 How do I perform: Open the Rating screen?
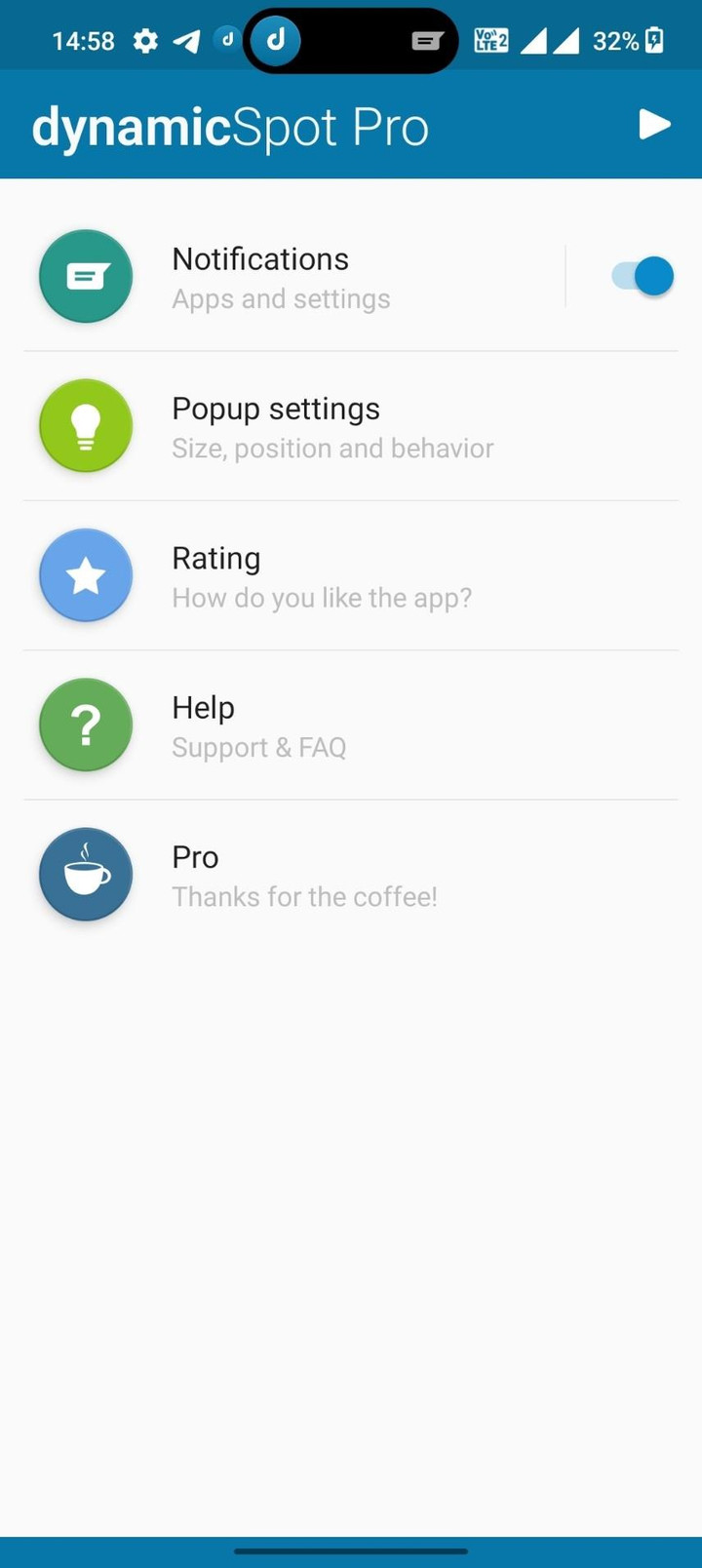(322, 574)
